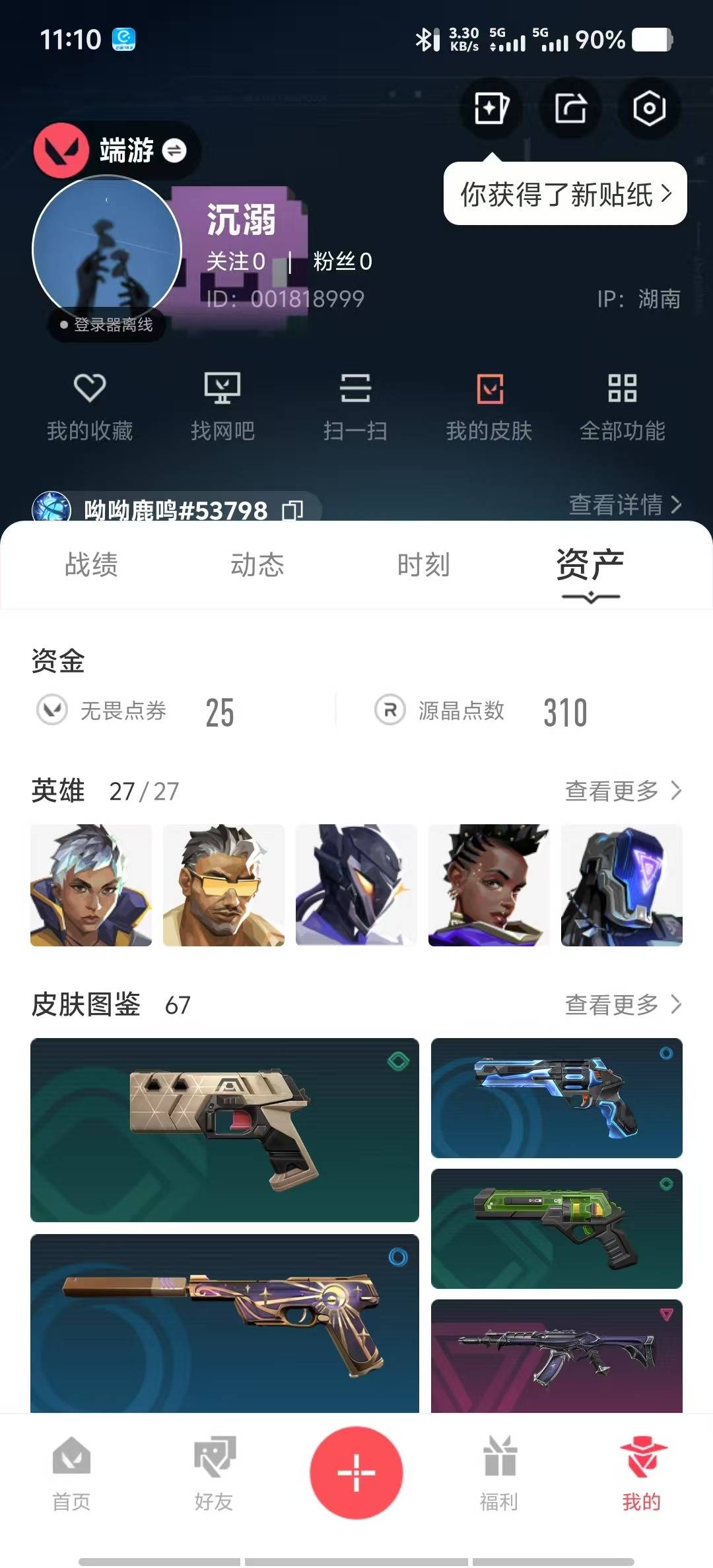The image size is (713, 1568).
Task: Open 查看更多 next to 皮肤图鉴
Action: click(623, 1004)
